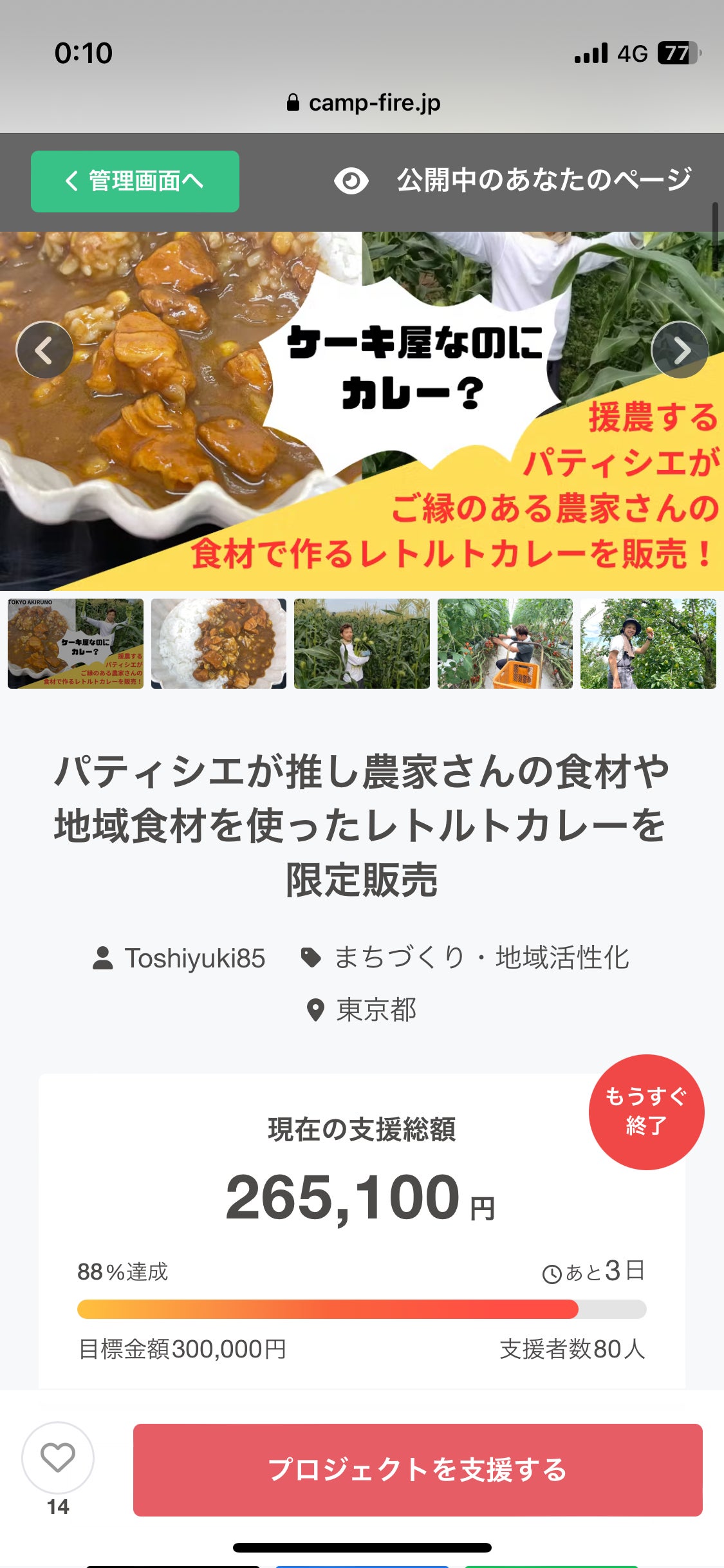This screenshot has height=1568, width=724.
Task: Like this project with the heart
Action: click(x=58, y=1458)
